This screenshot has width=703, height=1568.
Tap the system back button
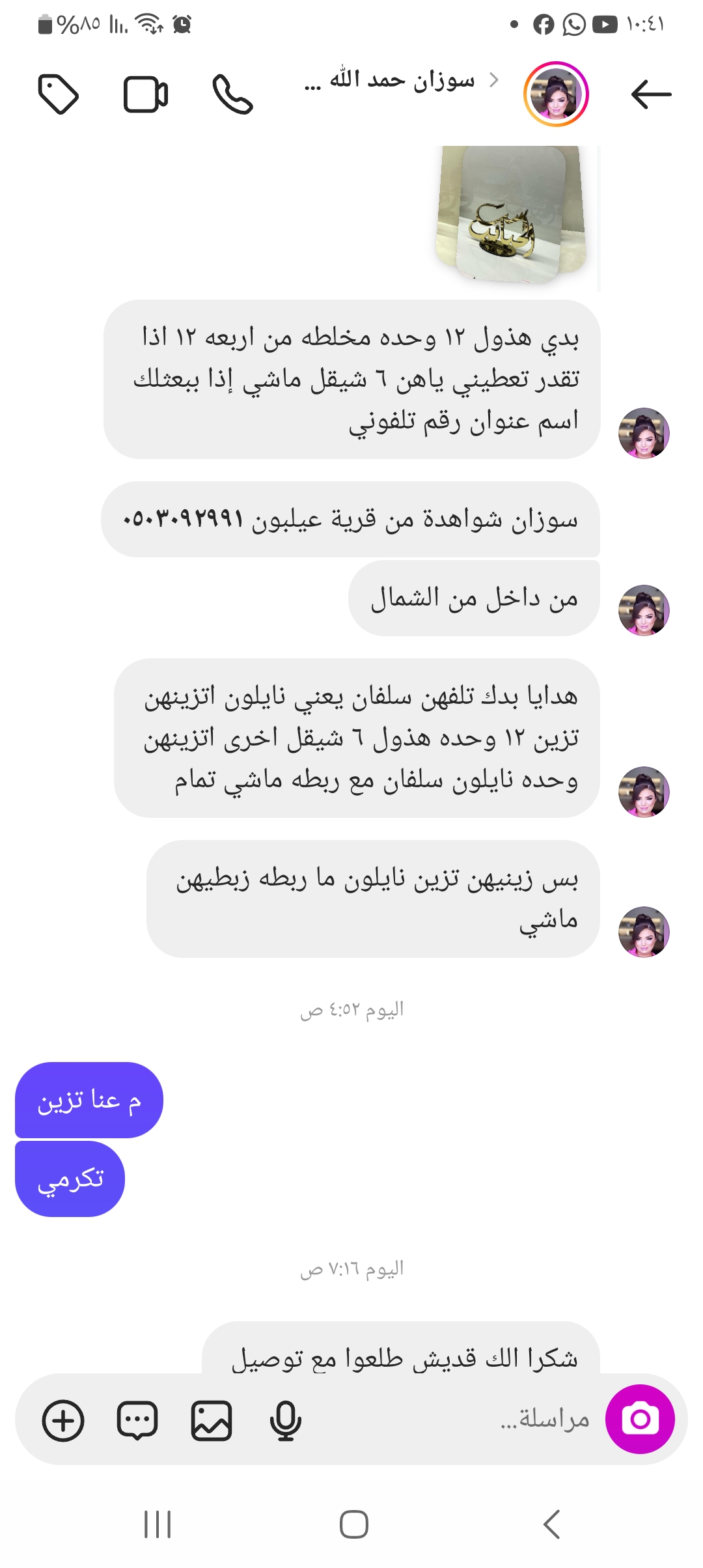551,1524
